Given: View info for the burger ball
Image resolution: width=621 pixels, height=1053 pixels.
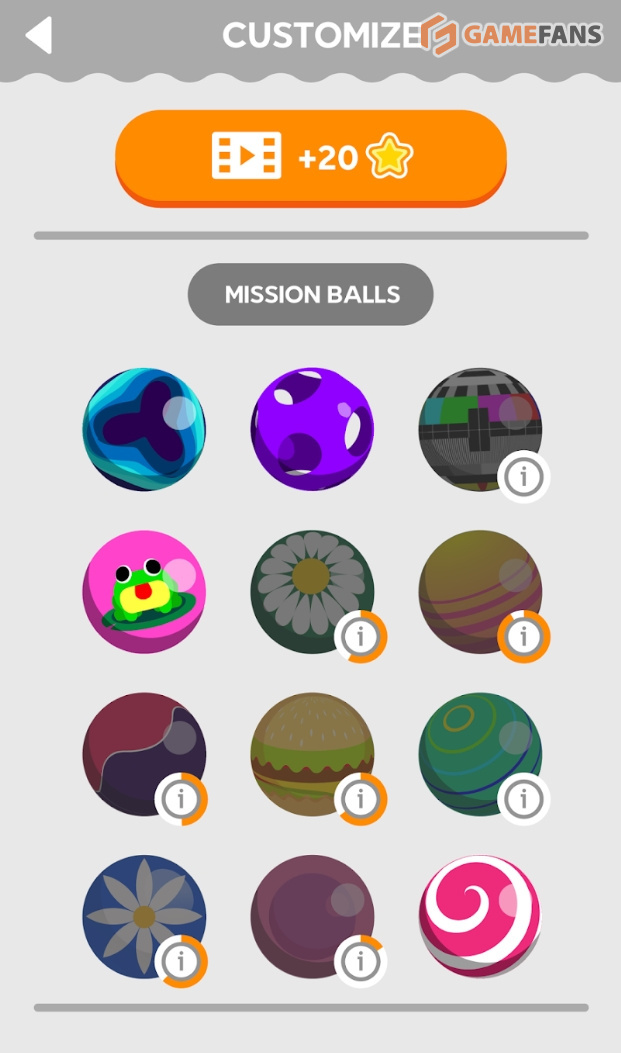Looking at the screenshot, I should pyautogui.click(x=361, y=799).
